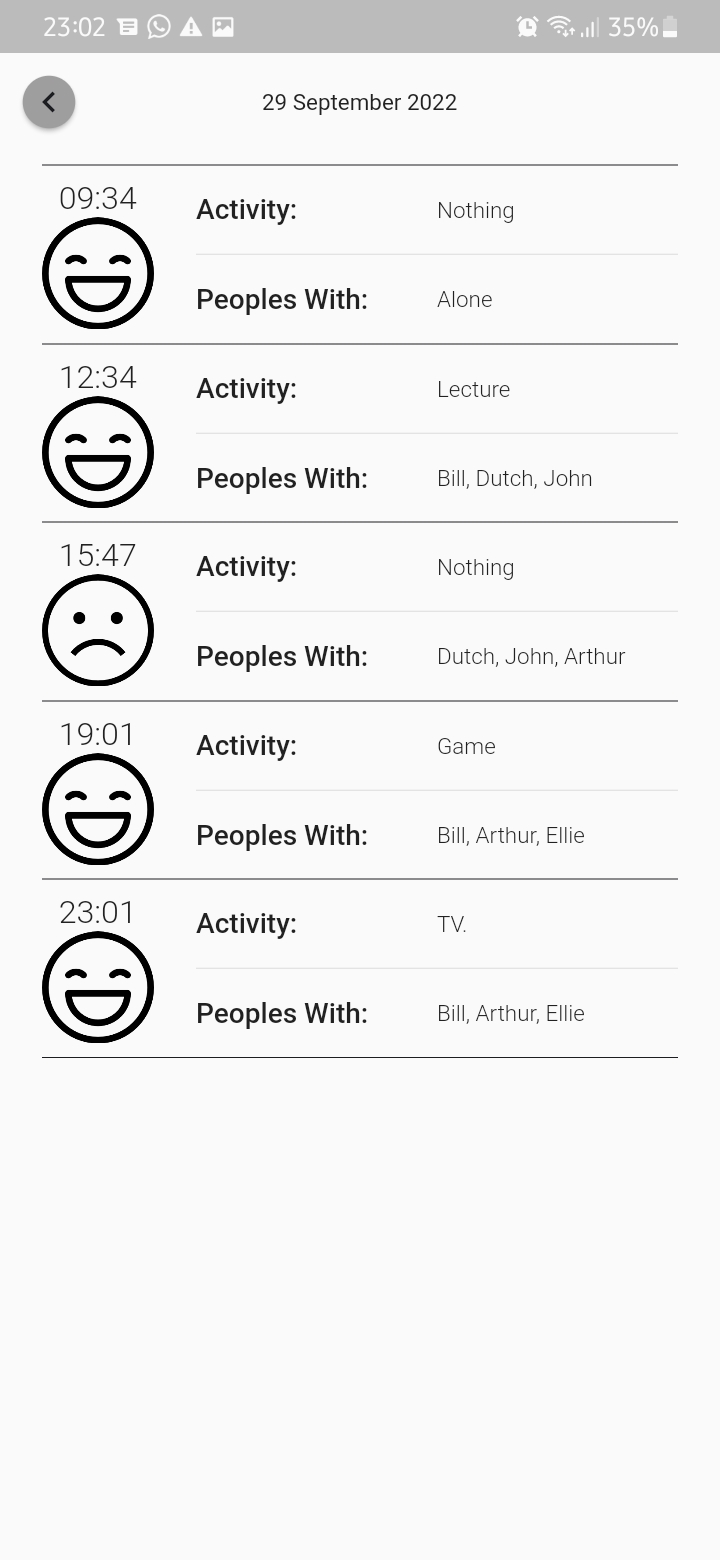This screenshot has height=1560, width=720.
Task: Click the sad face for the 15:47 entry
Action: click(x=98, y=630)
